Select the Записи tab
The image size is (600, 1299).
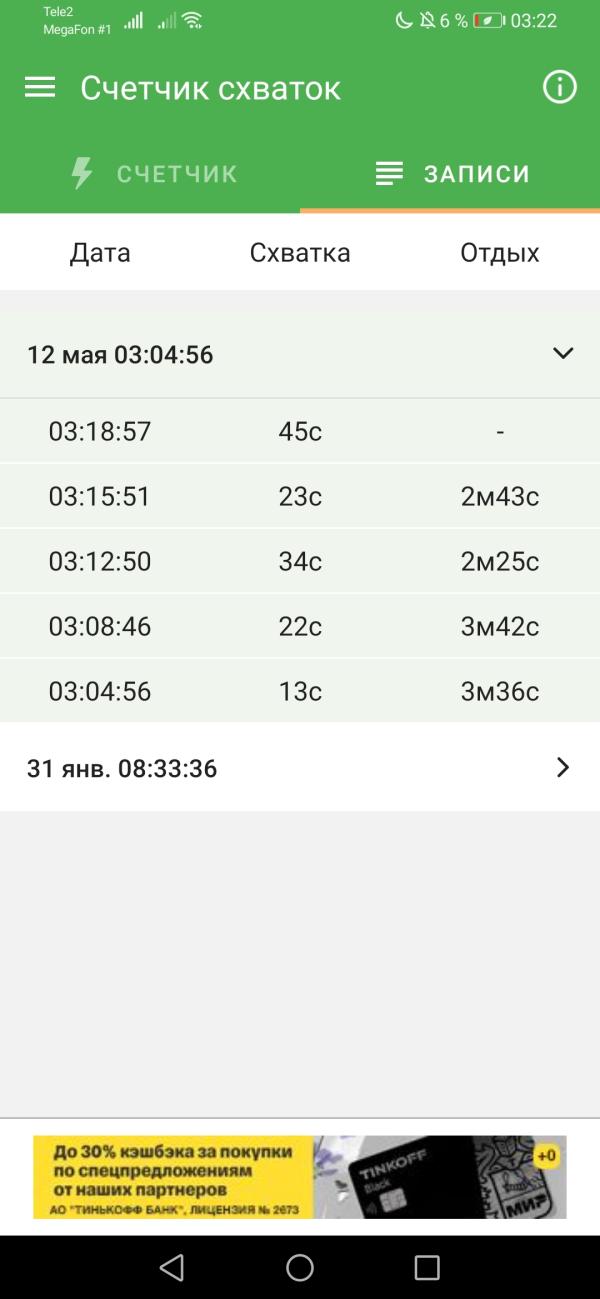coord(452,174)
